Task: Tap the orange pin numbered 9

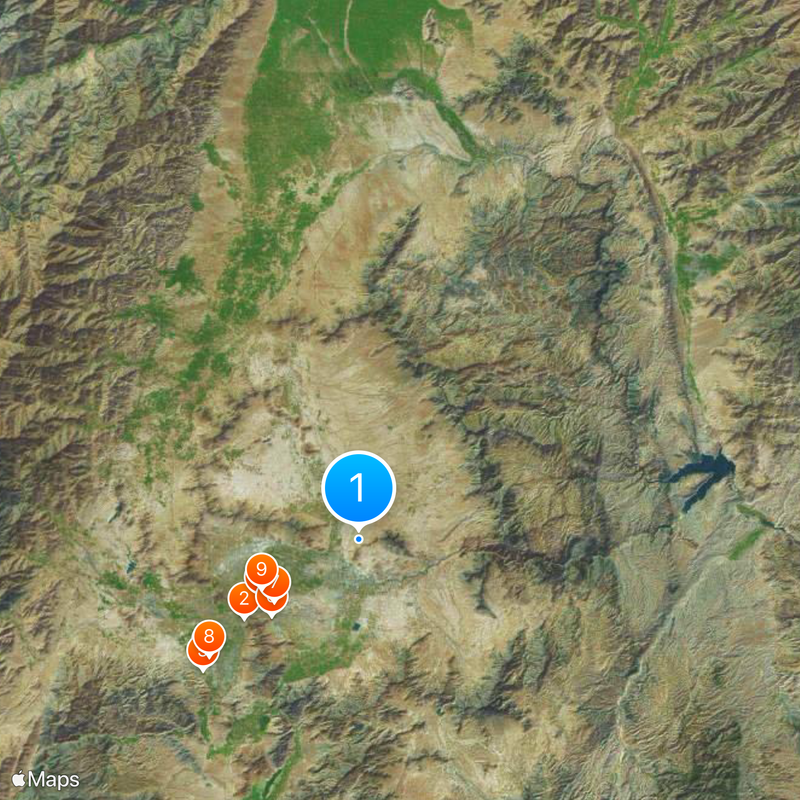Action: click(x=260, y=568)
